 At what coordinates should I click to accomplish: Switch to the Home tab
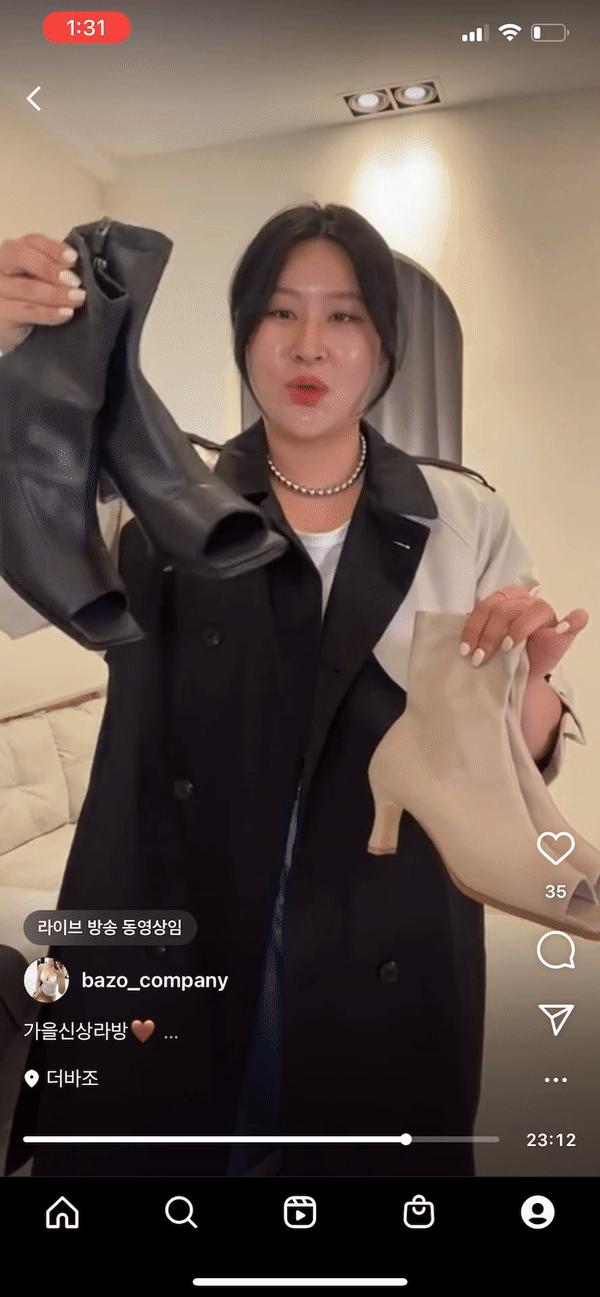point(62,1213)
